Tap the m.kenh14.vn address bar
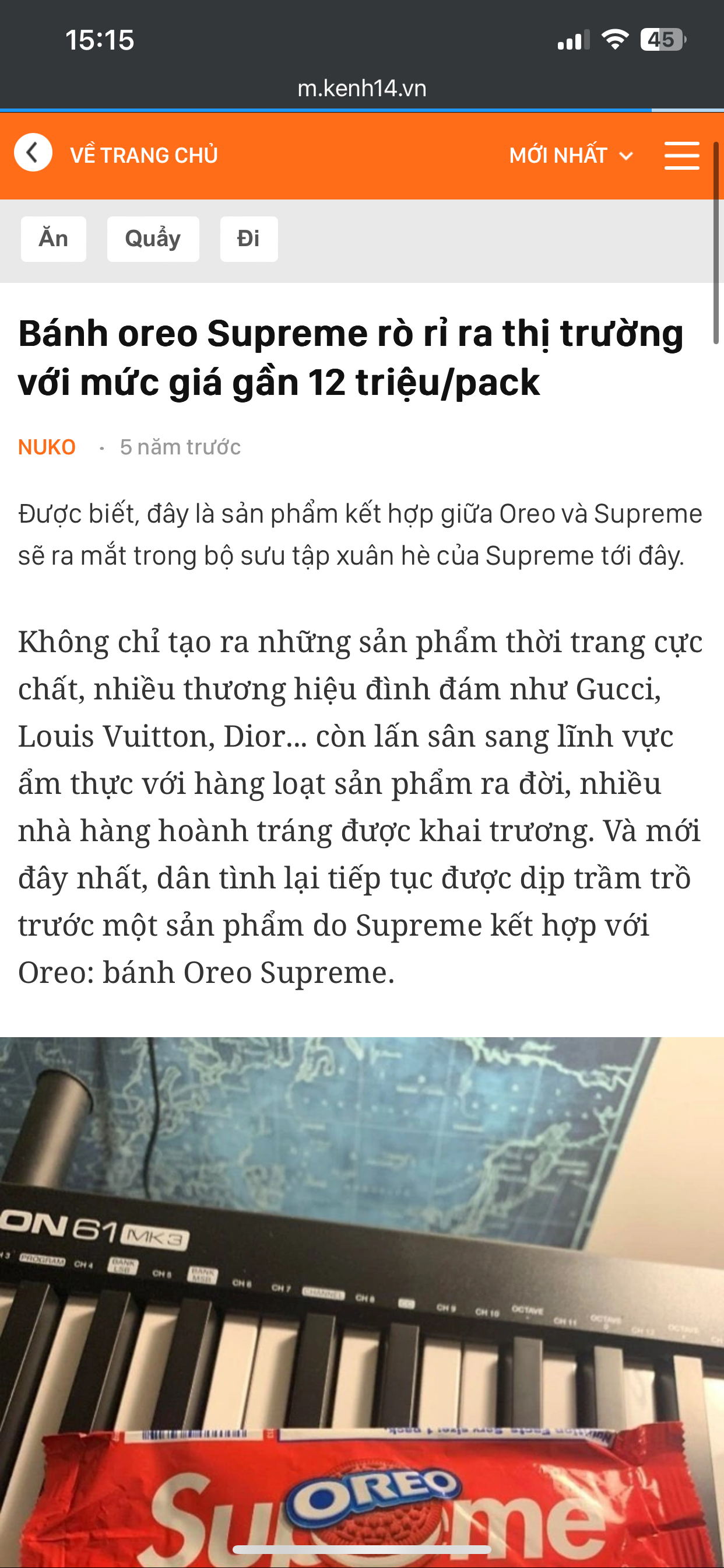The height and width of the screenshot is (1568, 724). coord(362,89)
